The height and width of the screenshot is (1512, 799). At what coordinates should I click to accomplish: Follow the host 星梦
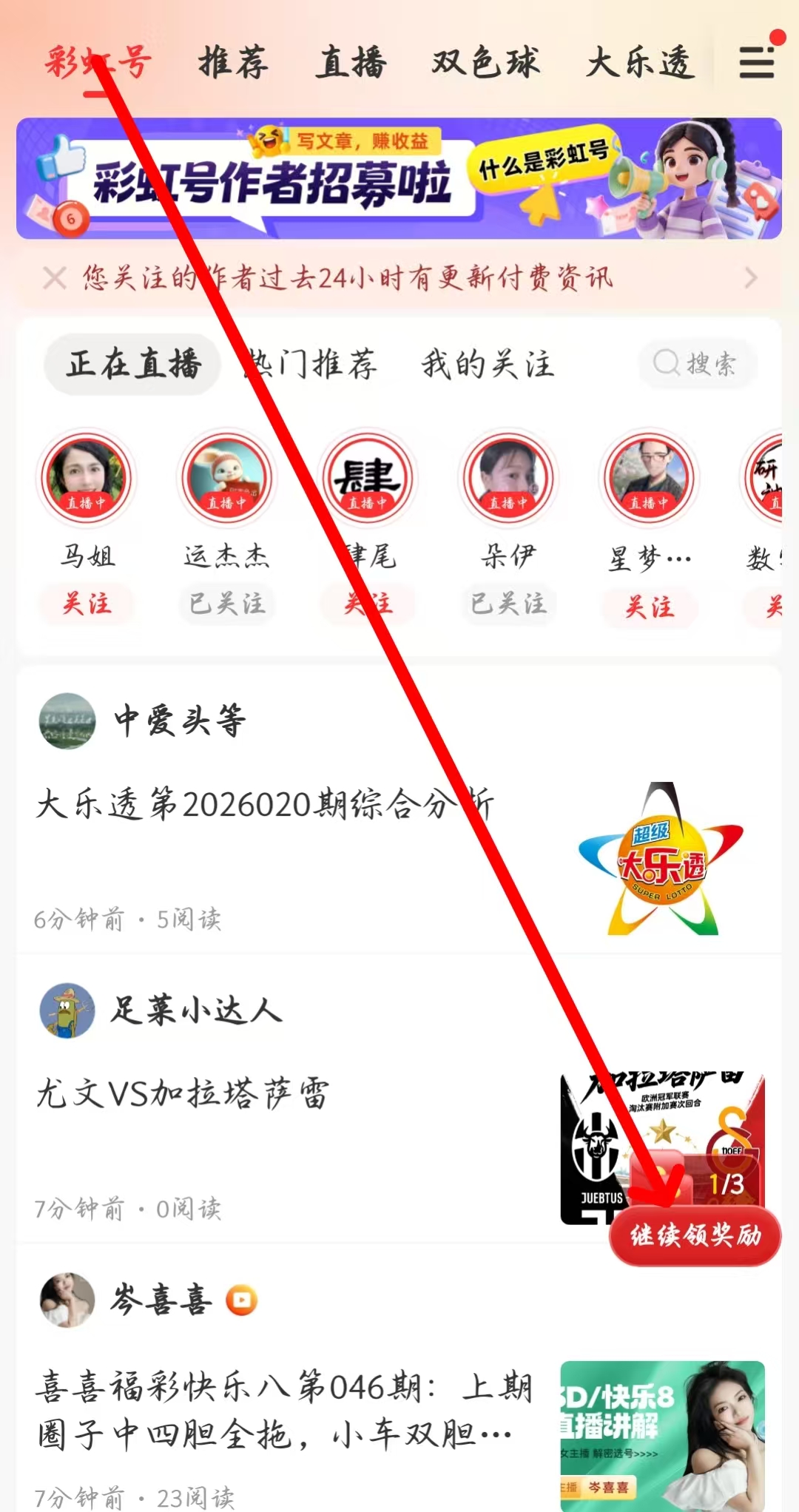[x=649, y=607]
